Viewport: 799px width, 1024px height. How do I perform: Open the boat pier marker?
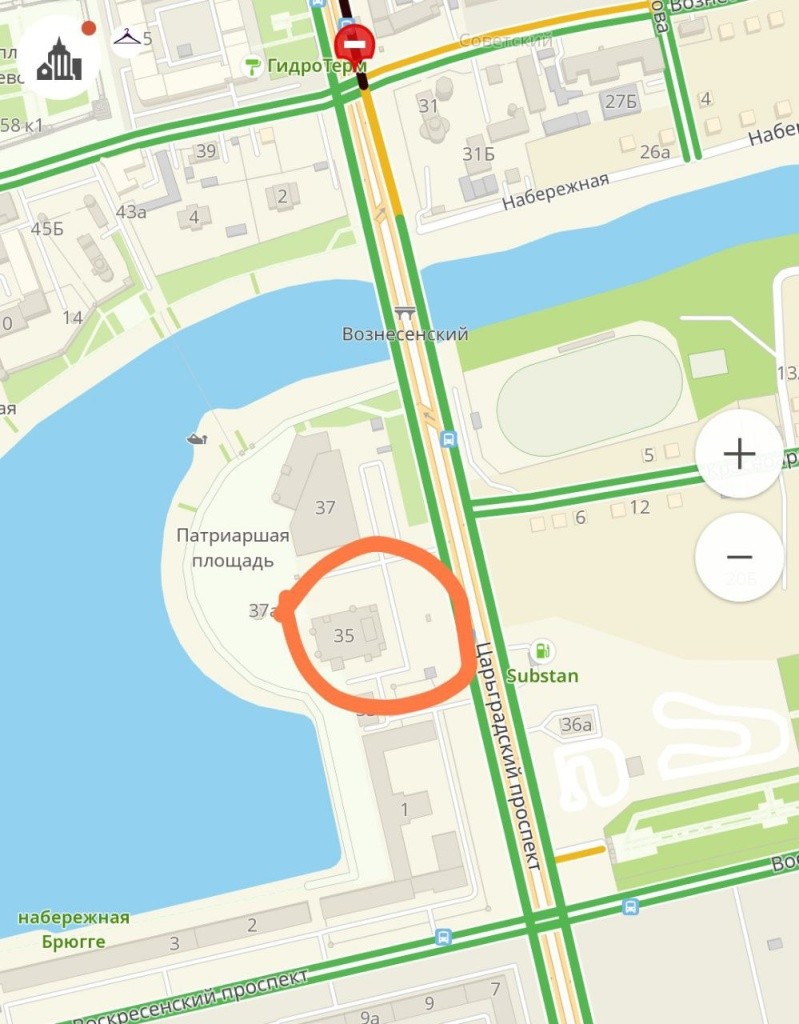[196, 438]
